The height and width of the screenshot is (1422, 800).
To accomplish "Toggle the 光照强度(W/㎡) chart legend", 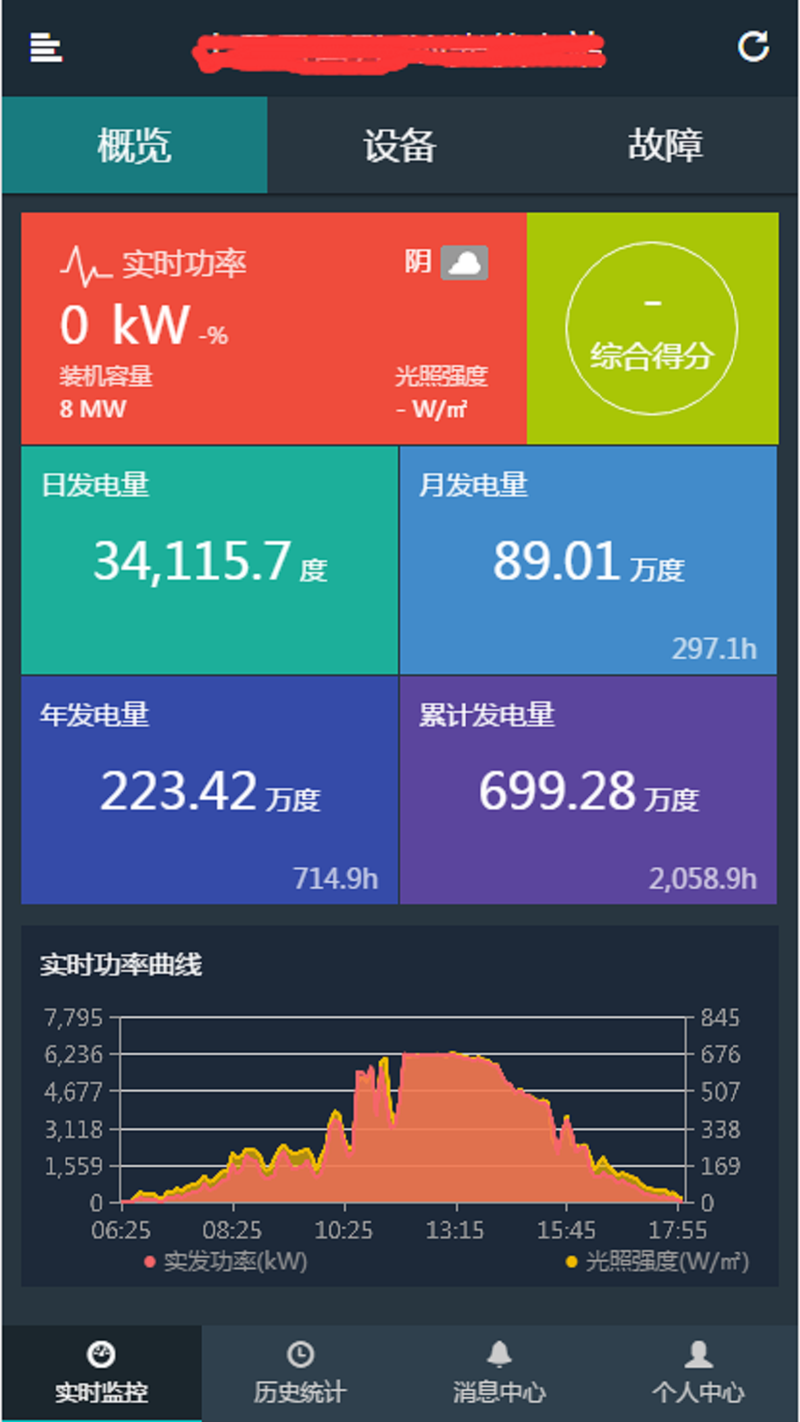I will 657,1261.
